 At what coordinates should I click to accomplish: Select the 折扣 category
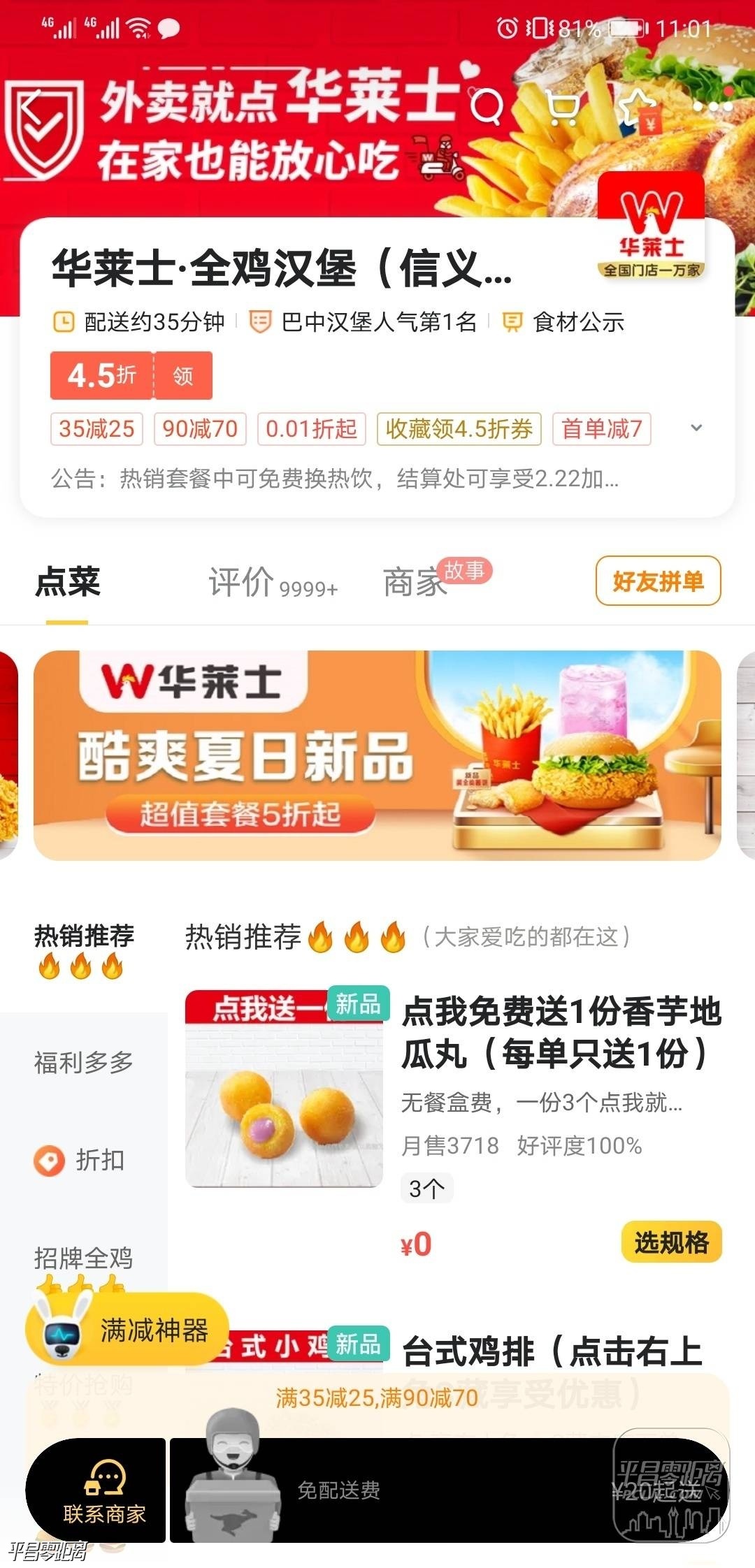(83, 1160)
